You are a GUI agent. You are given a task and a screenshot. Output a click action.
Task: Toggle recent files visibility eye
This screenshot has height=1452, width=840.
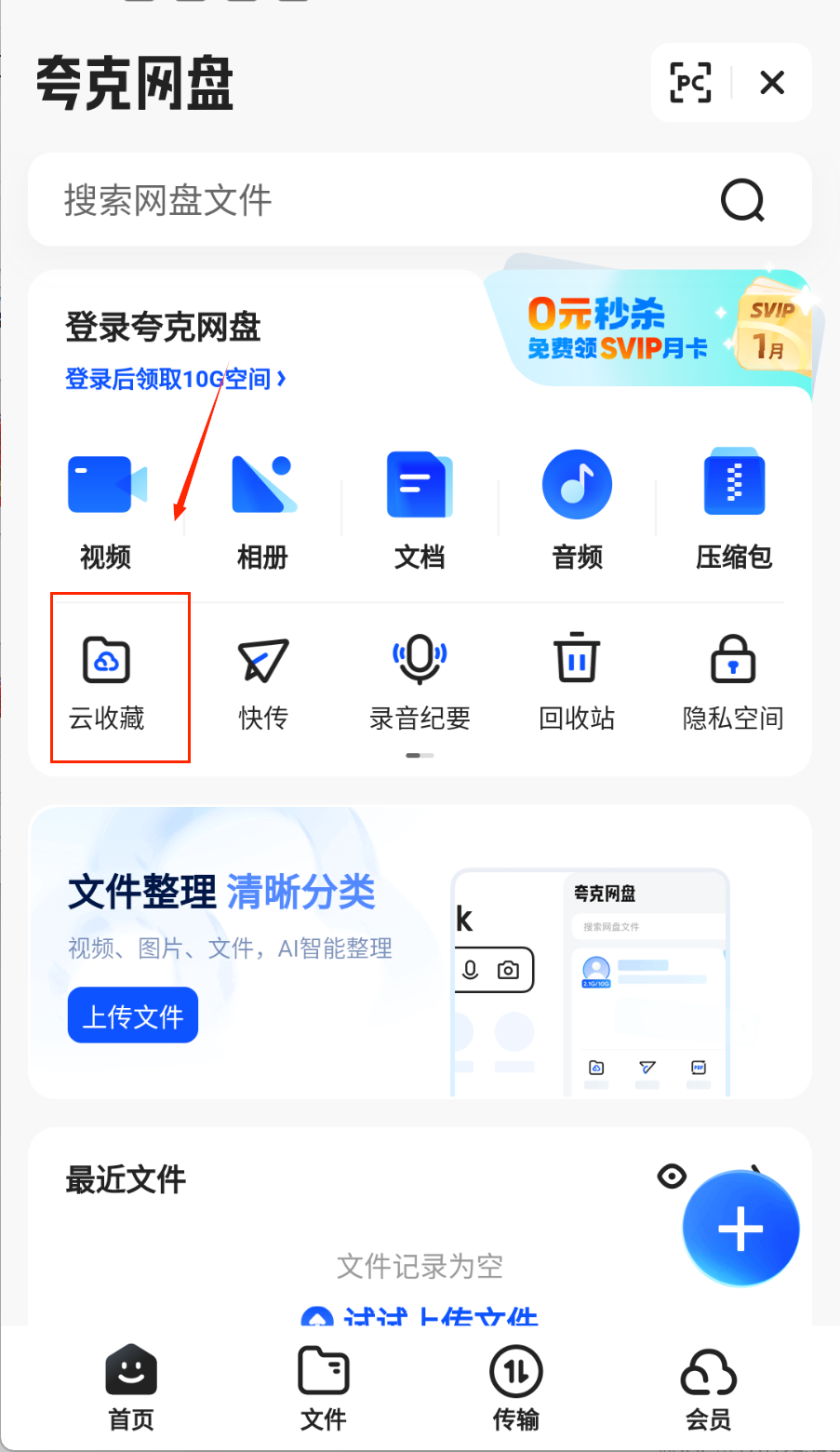[x=672, y=1176]
